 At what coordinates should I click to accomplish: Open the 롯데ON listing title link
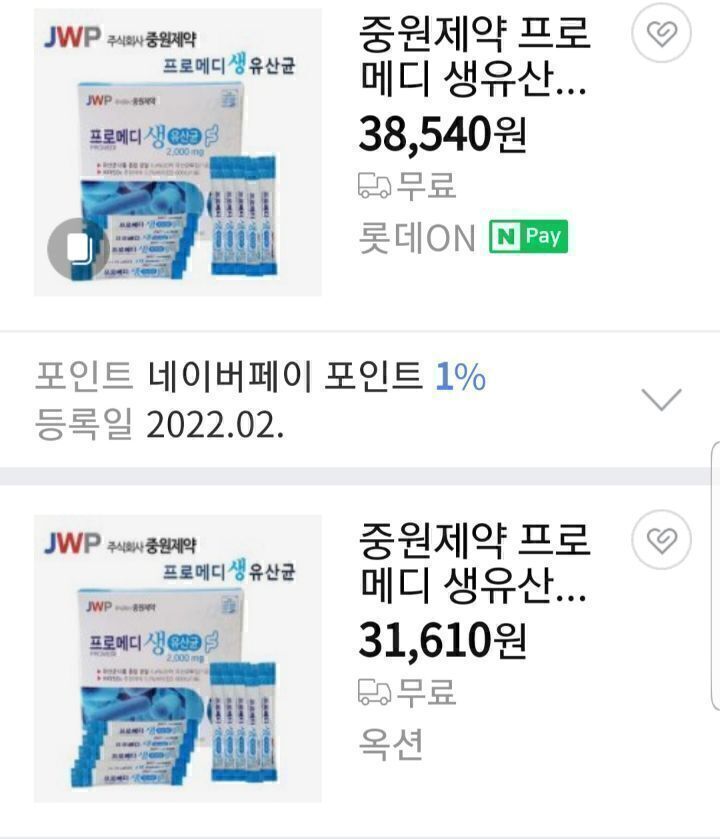click(x=474, y=58)
